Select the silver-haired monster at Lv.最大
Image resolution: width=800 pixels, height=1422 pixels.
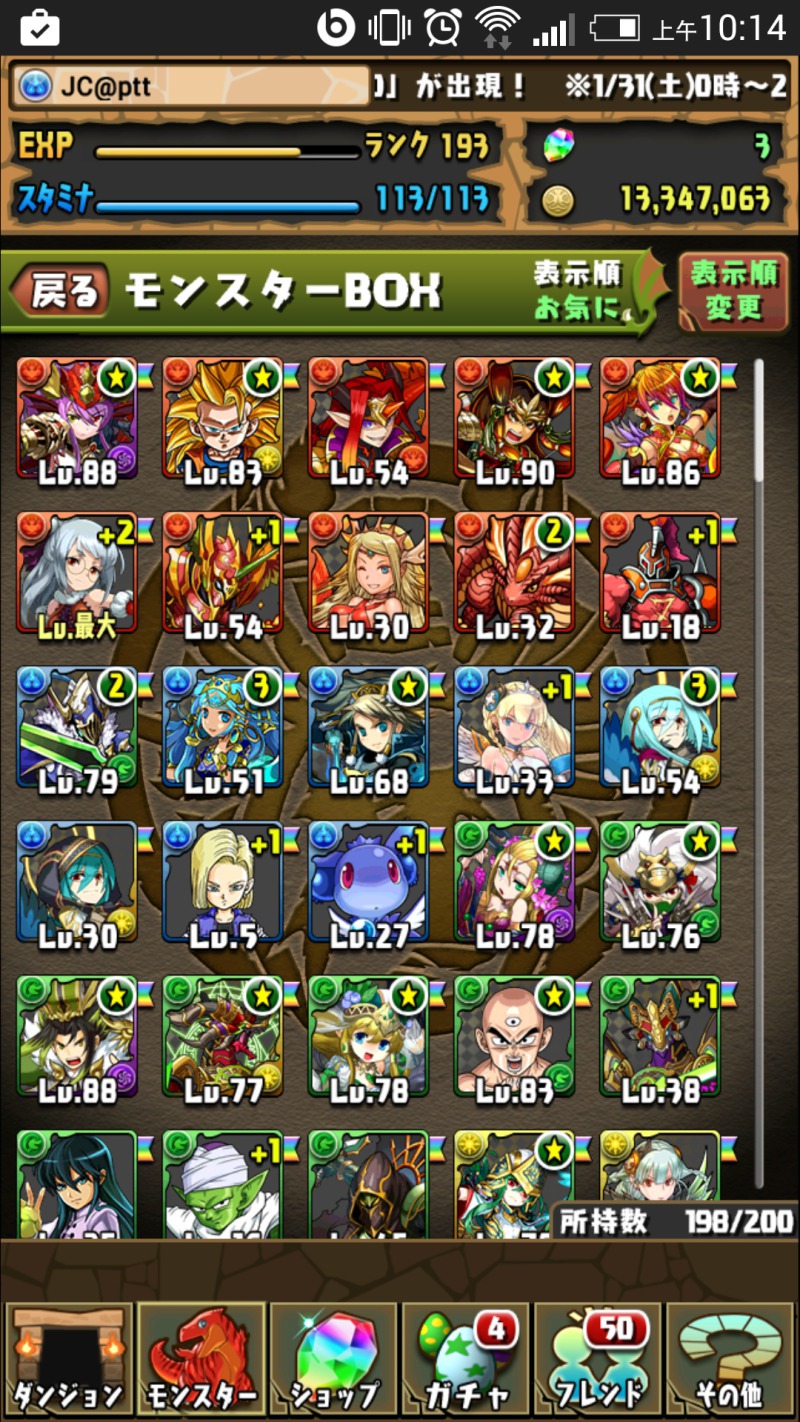pos(78,573)
